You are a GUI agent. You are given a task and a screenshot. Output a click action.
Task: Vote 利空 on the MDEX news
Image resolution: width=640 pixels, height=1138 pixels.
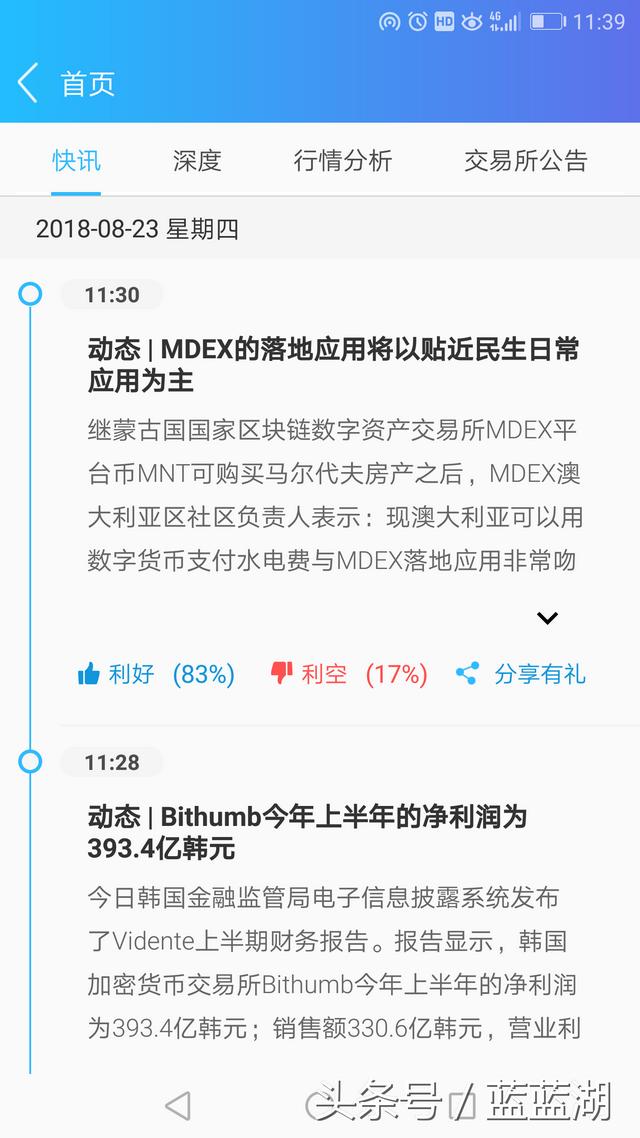tap(348, 675)
